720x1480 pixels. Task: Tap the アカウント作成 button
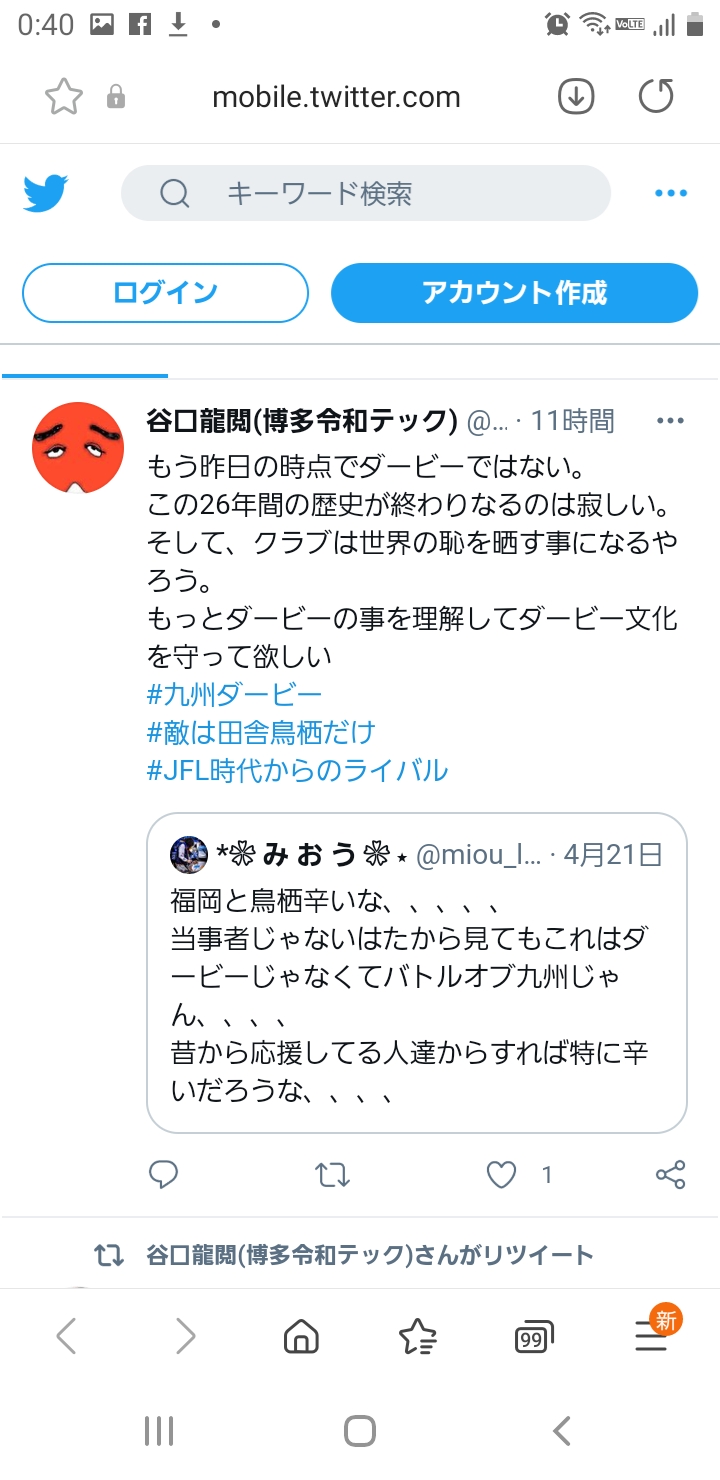[514, 293]
